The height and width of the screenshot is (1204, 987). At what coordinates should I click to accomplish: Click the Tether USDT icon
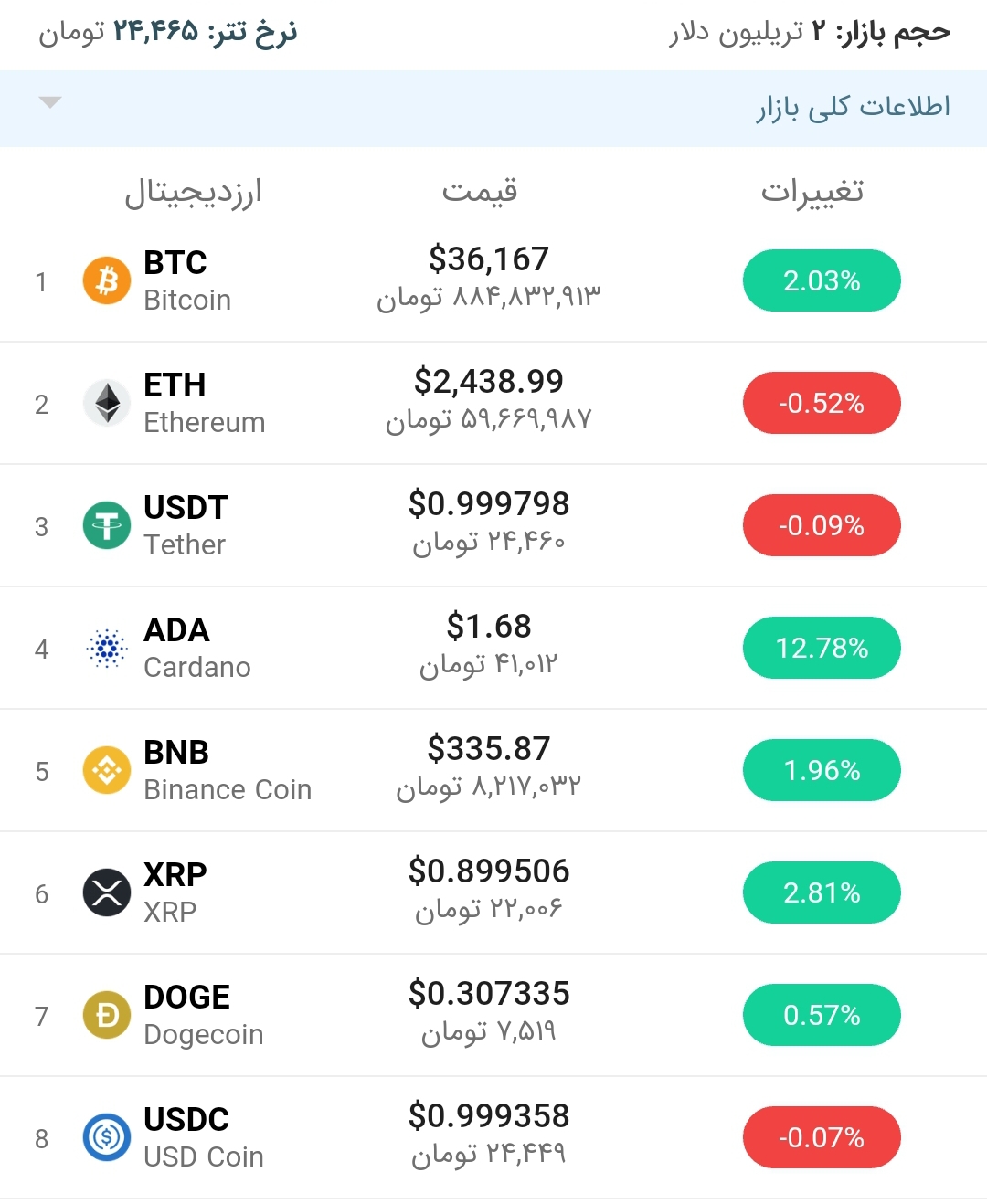tap(106, 525)
